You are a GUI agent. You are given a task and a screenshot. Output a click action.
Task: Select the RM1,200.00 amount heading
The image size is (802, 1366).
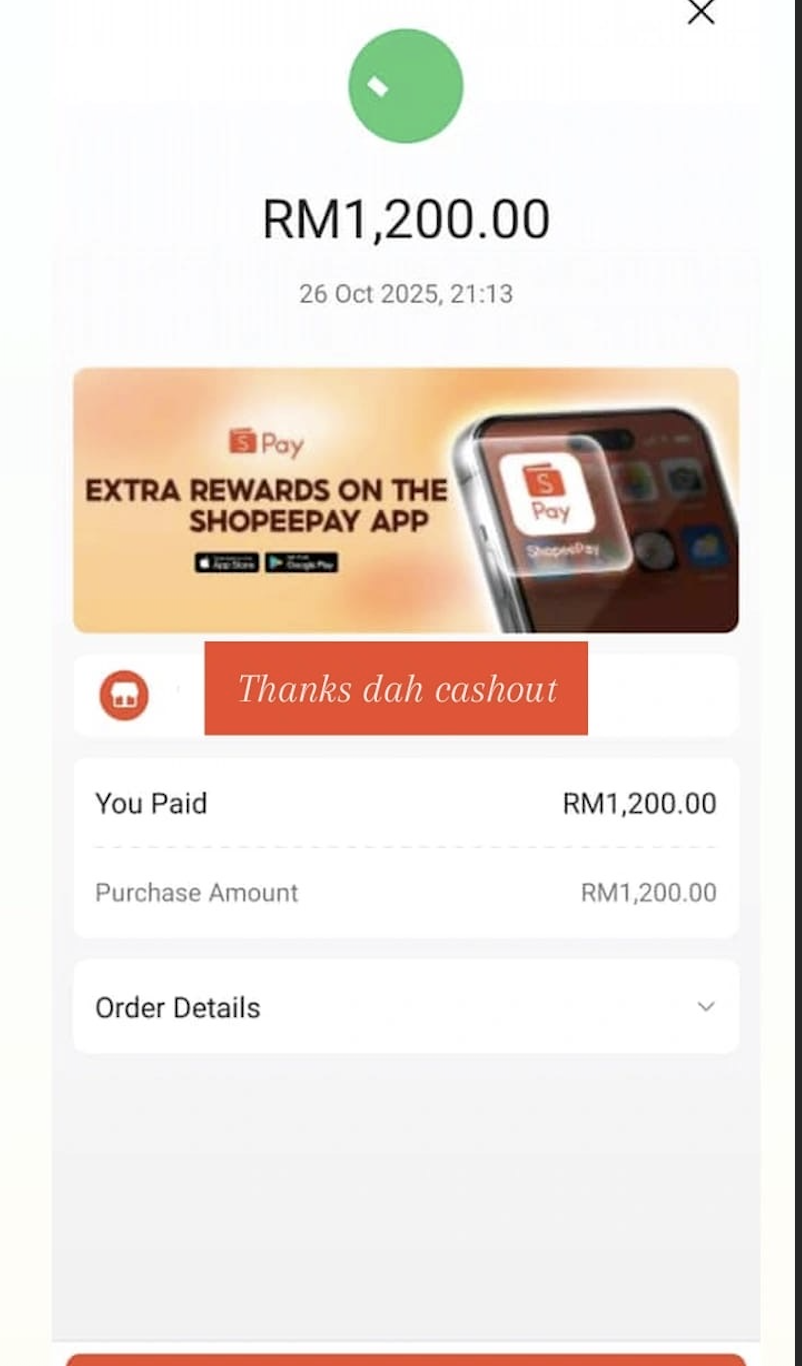pos(405,218)
